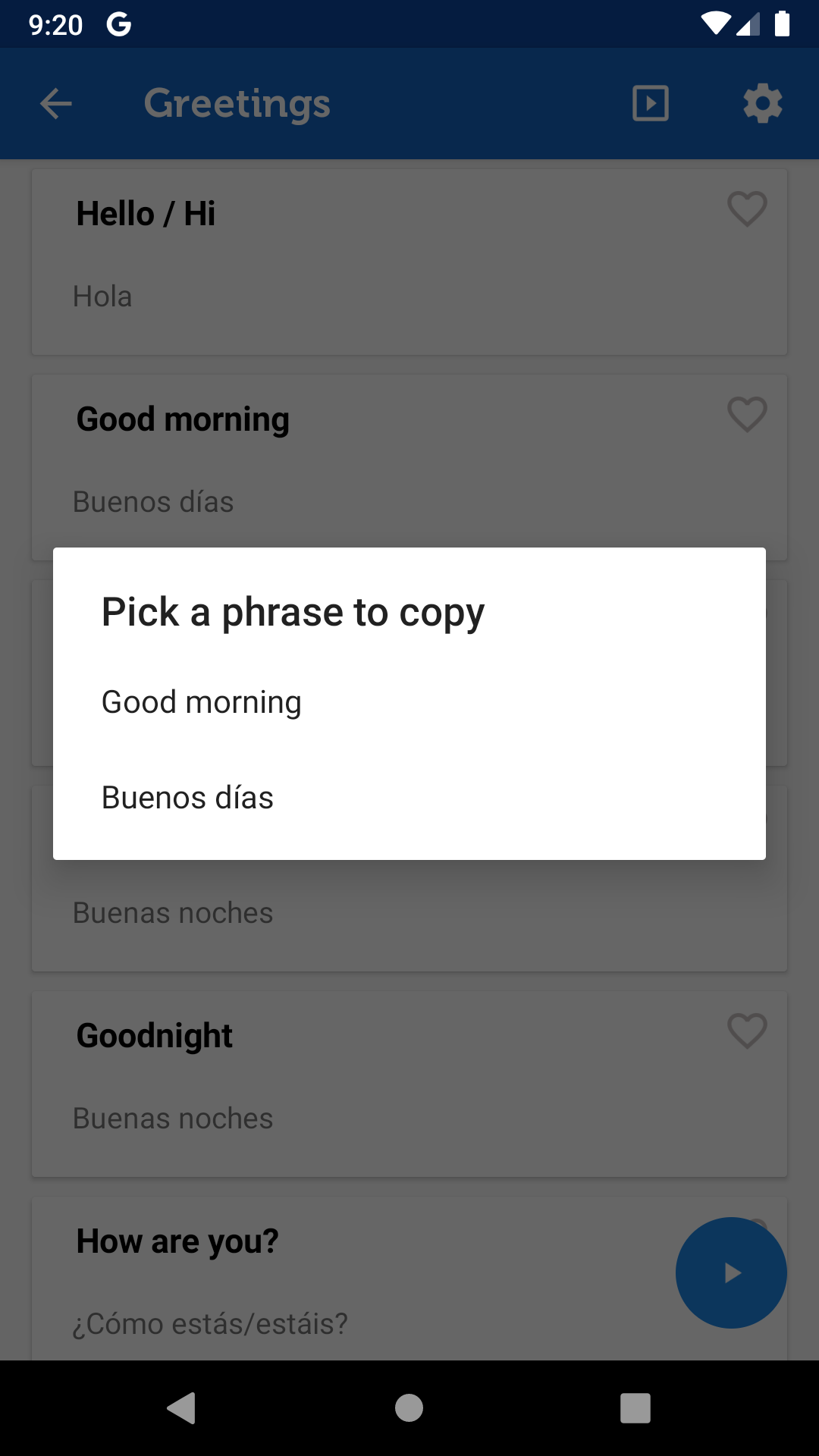Select "Good morning" in the copy dialog

409,702
